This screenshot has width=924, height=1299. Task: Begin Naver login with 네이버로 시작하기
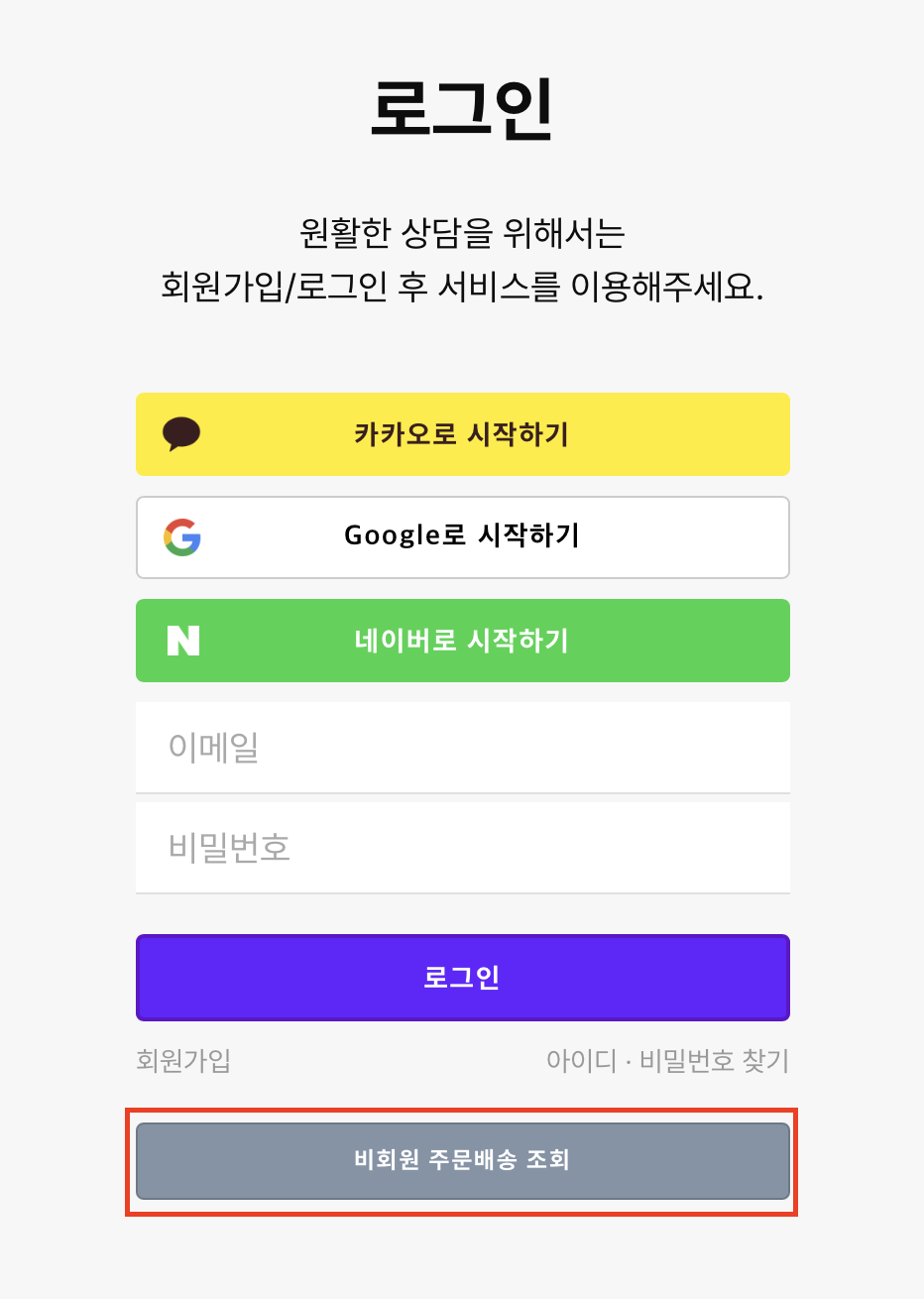[462, 641]
